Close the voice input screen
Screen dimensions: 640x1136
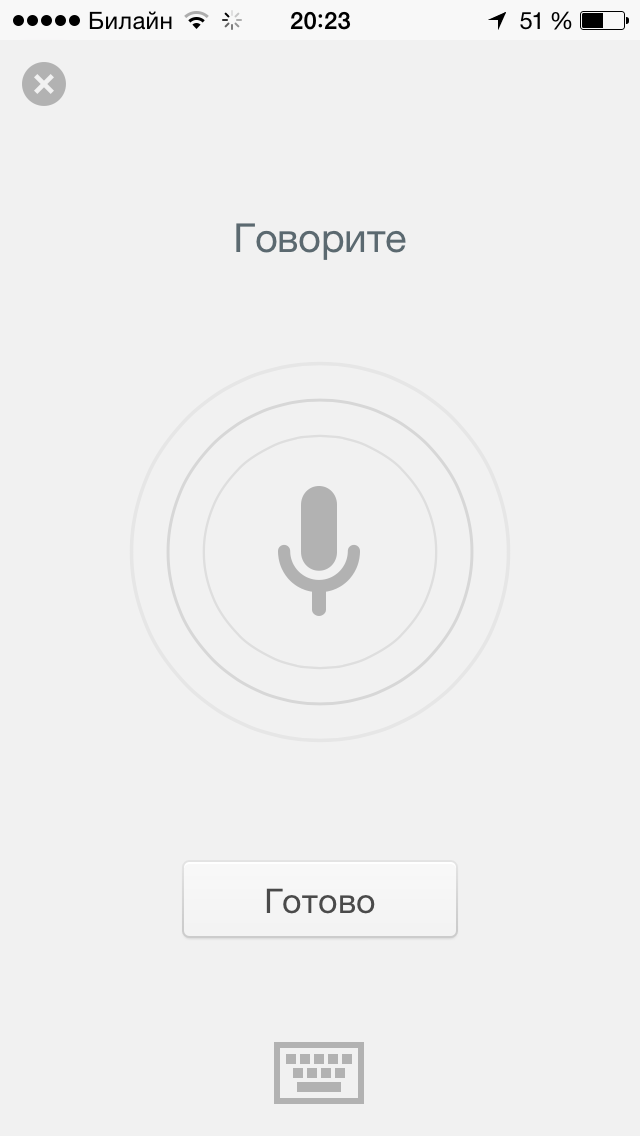43,84
